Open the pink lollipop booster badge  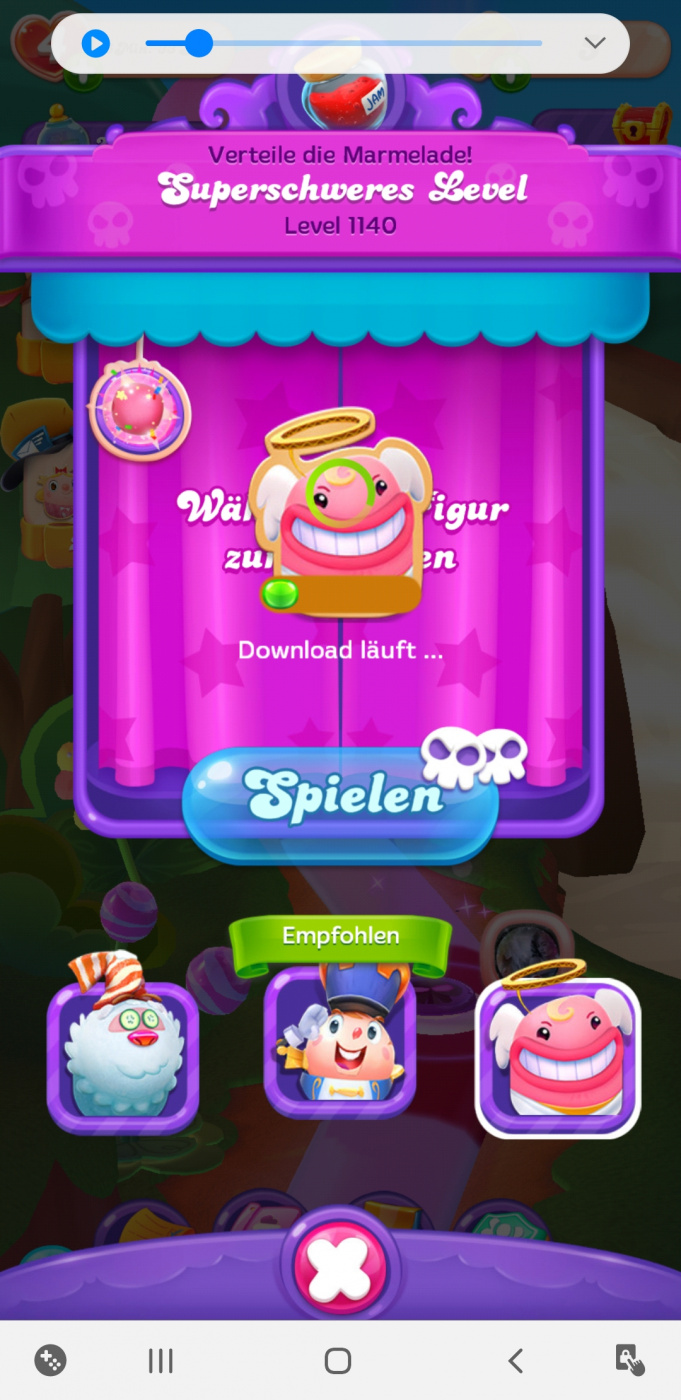pos(140,409)
